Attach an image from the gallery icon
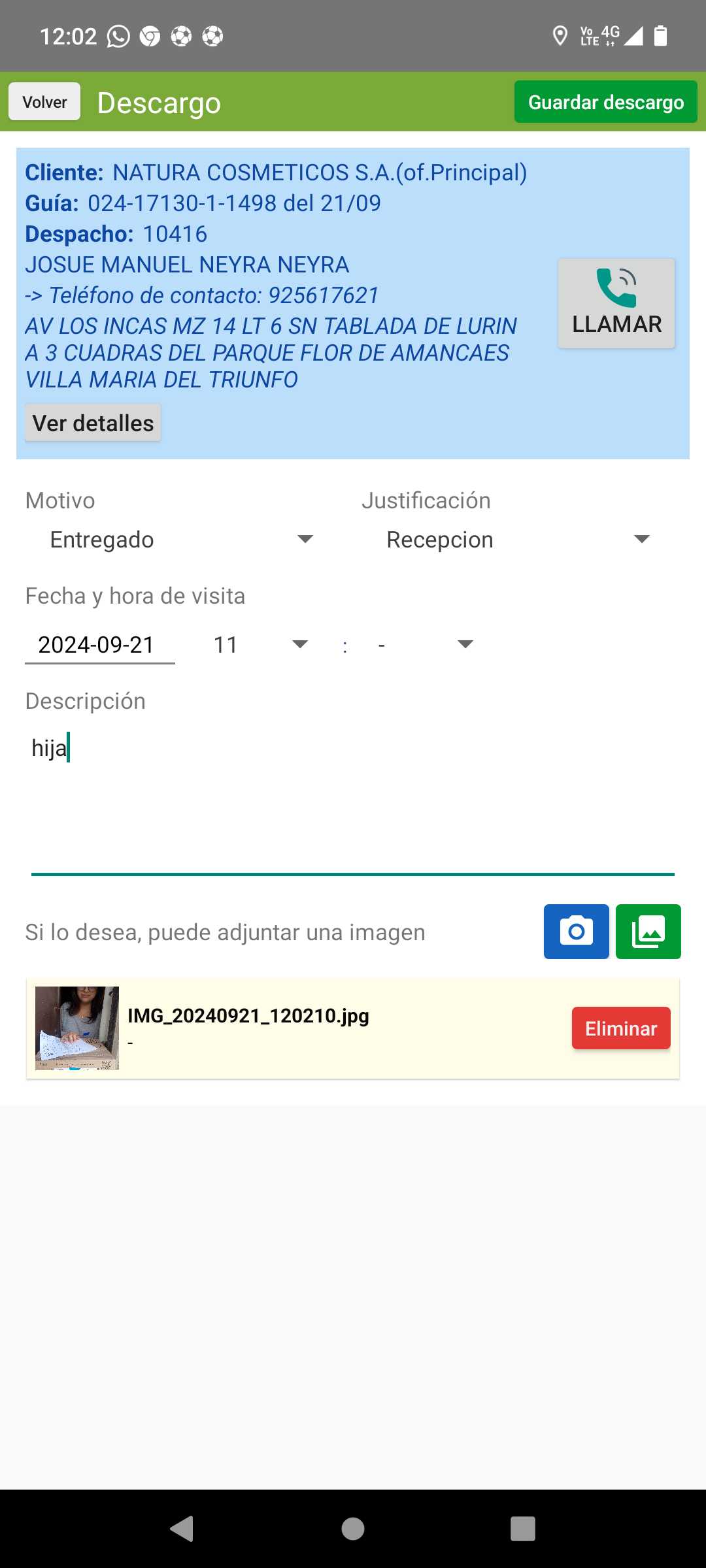 click(648, 932)
